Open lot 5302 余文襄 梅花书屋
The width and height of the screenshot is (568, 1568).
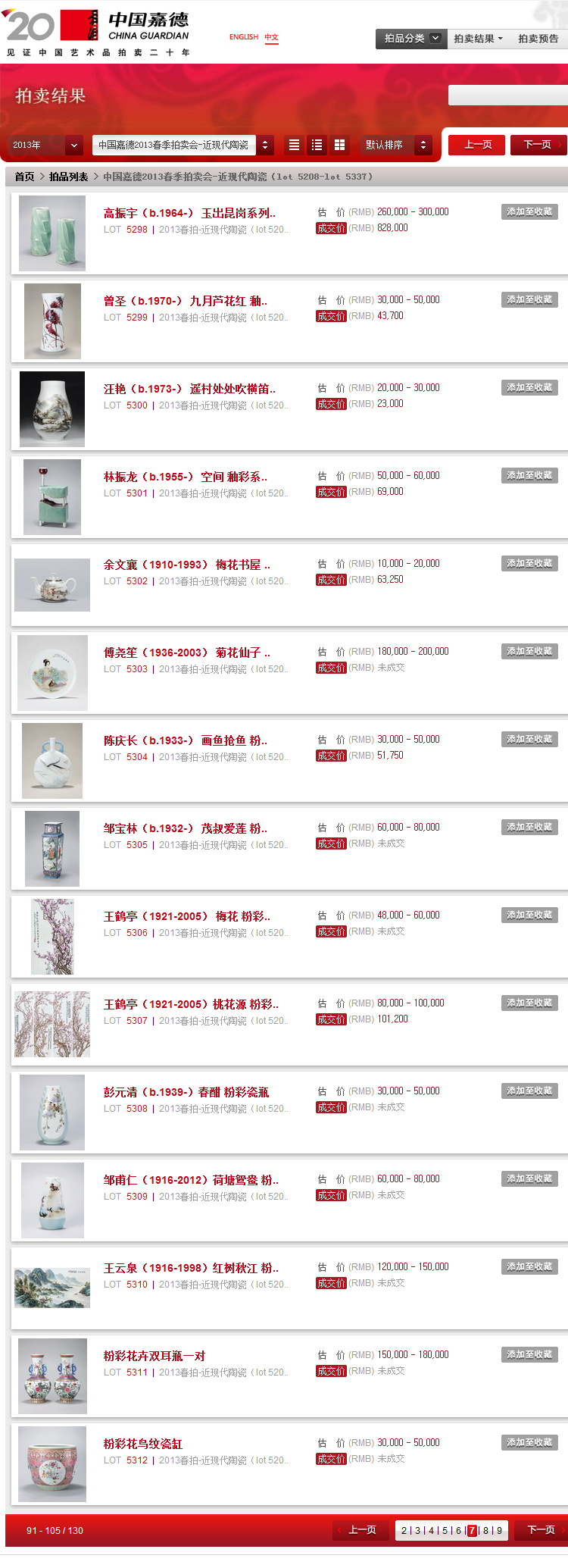coord(186,565)
